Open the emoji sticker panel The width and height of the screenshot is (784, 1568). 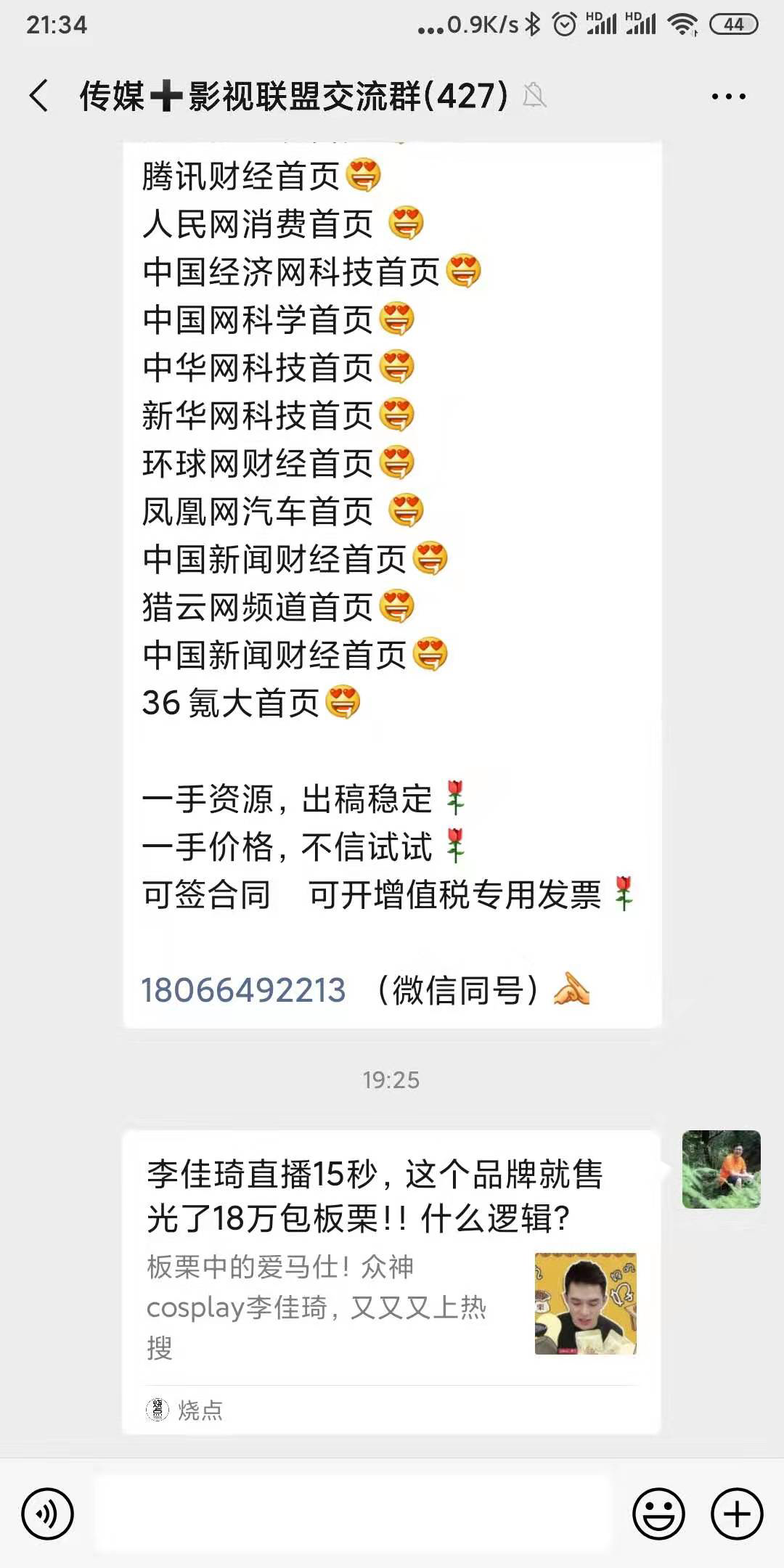[x=658, y=1514]
